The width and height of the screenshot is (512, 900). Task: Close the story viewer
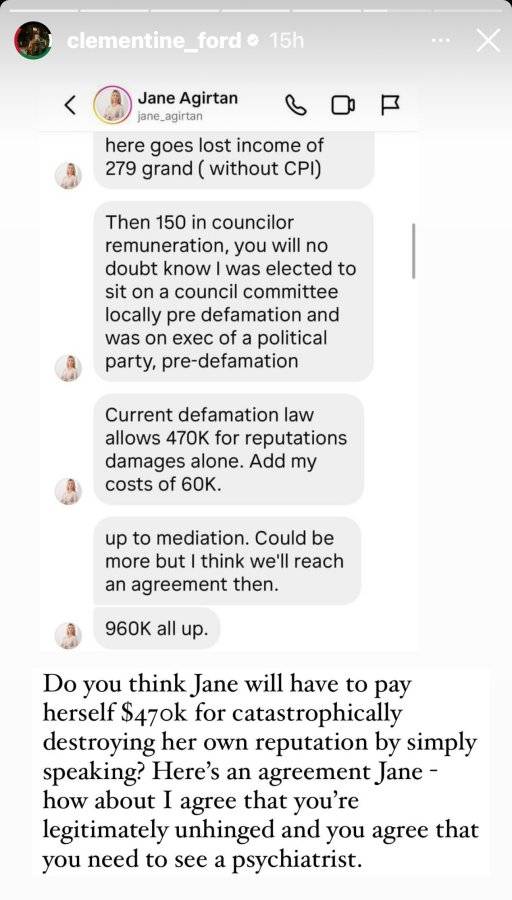point(488,41)
